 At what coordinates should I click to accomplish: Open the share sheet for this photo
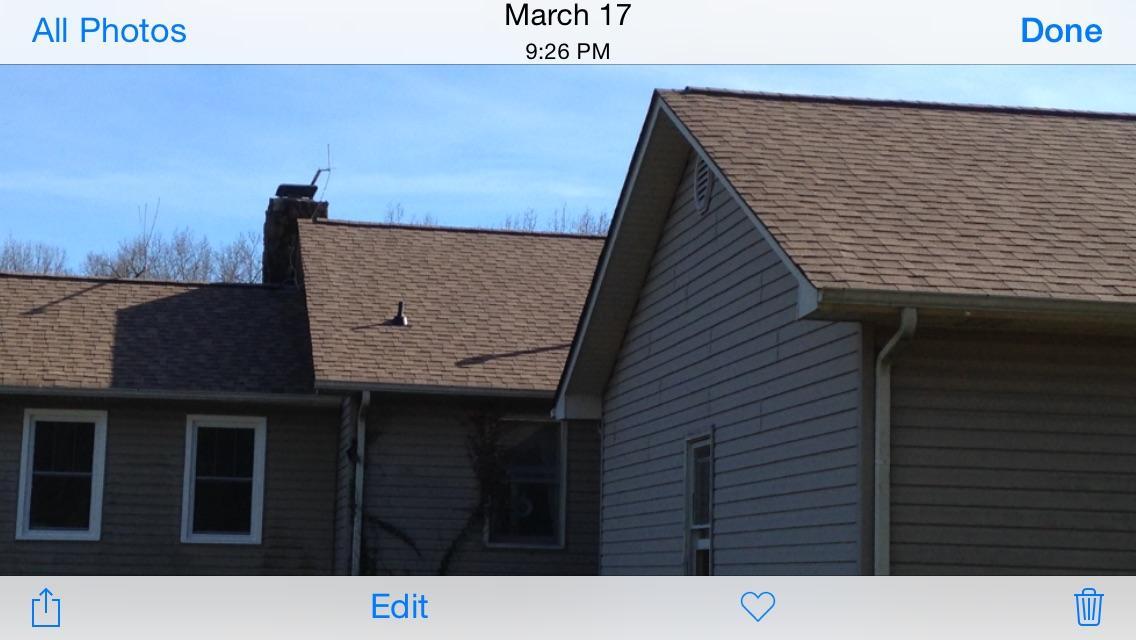(46, 607)
